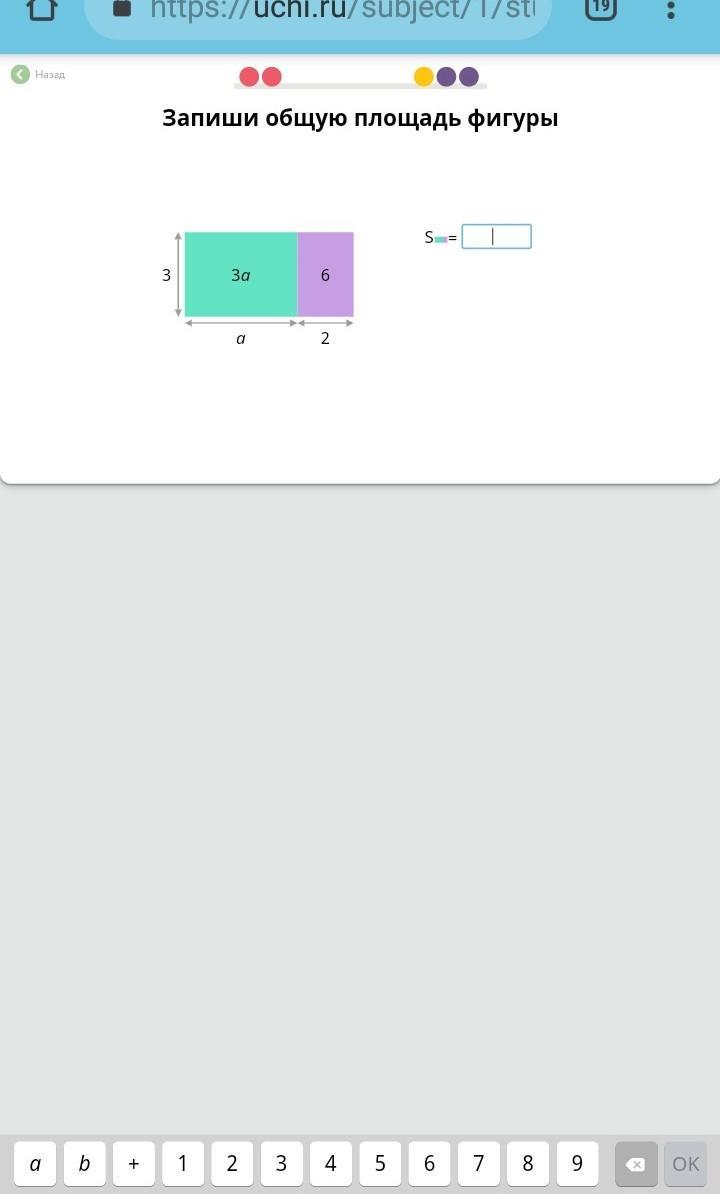Type digit 1 on the keypad
The width and height of the screenshot is (720, 1194).
click(183, 1164)
